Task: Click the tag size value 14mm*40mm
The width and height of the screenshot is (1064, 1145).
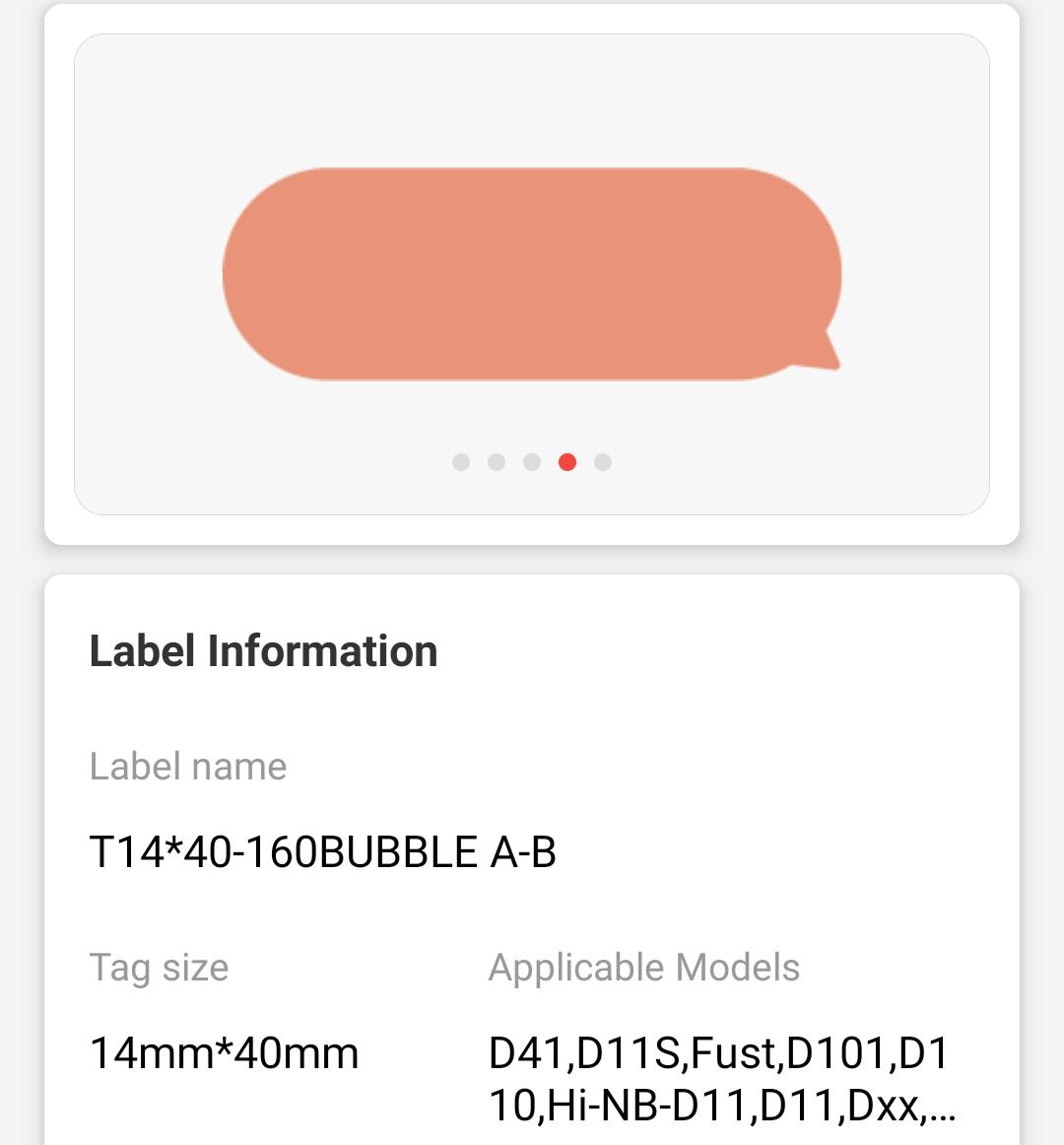Action: (x=224, y=1053)
